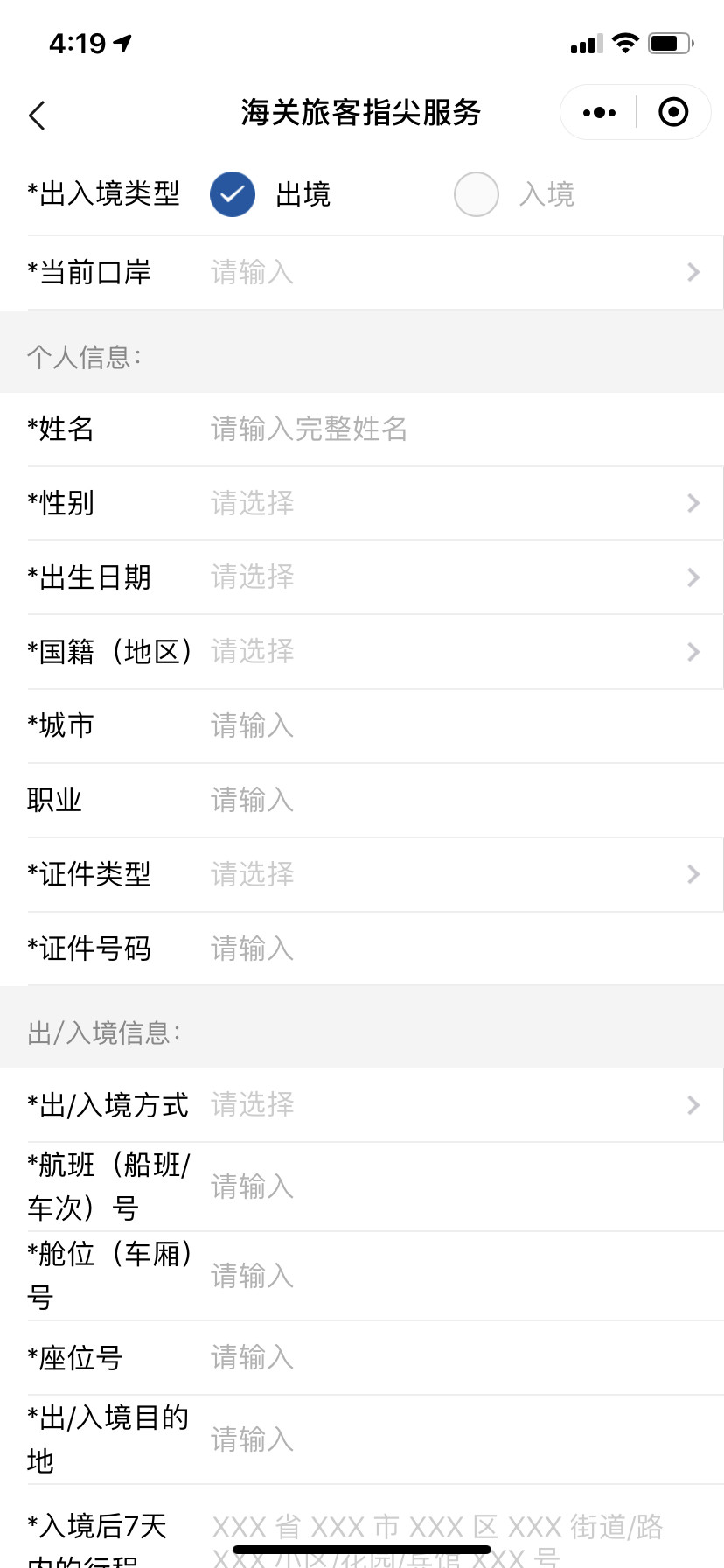
Task: Open the 国籍（地区） selector
Action: tap(455, 652)
